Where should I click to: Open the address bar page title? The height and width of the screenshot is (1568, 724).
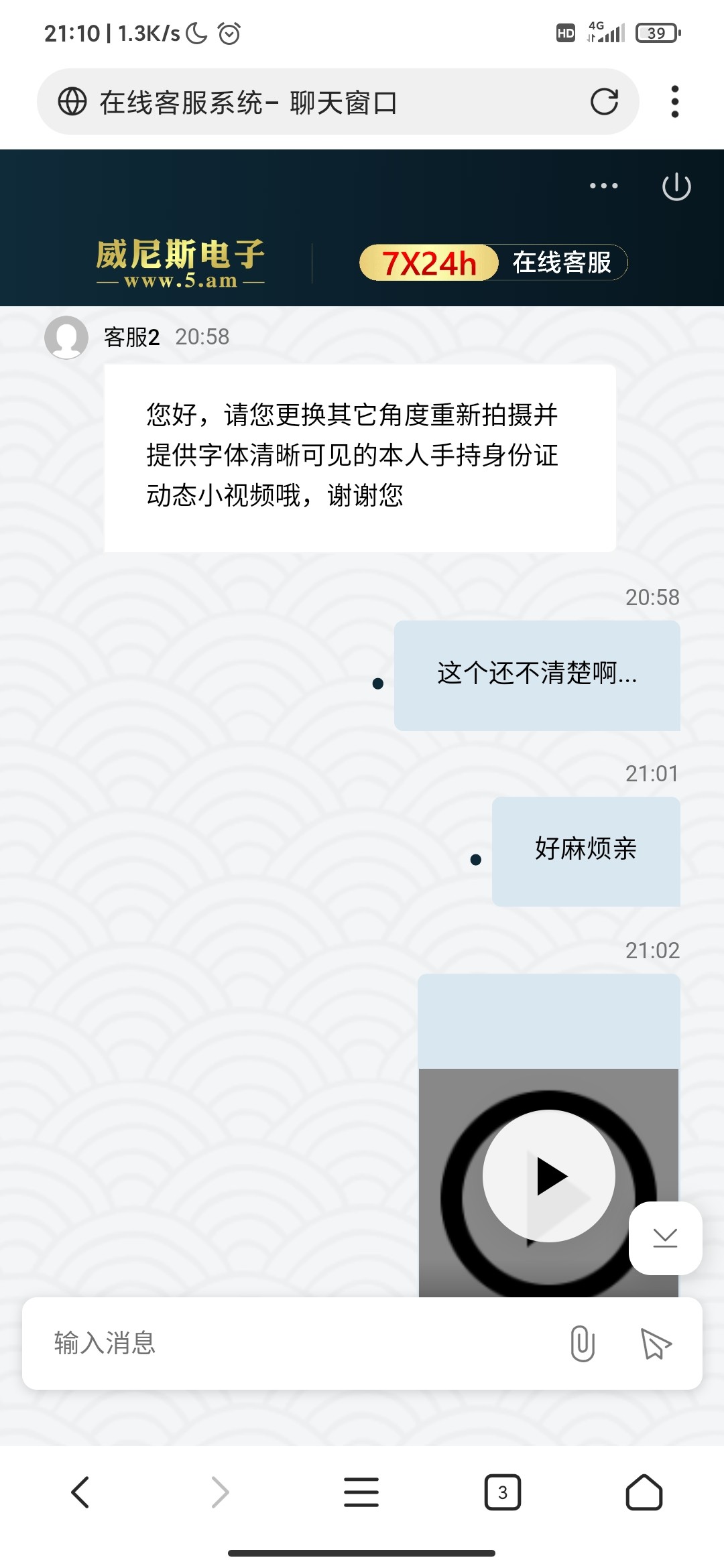[248, 102]
